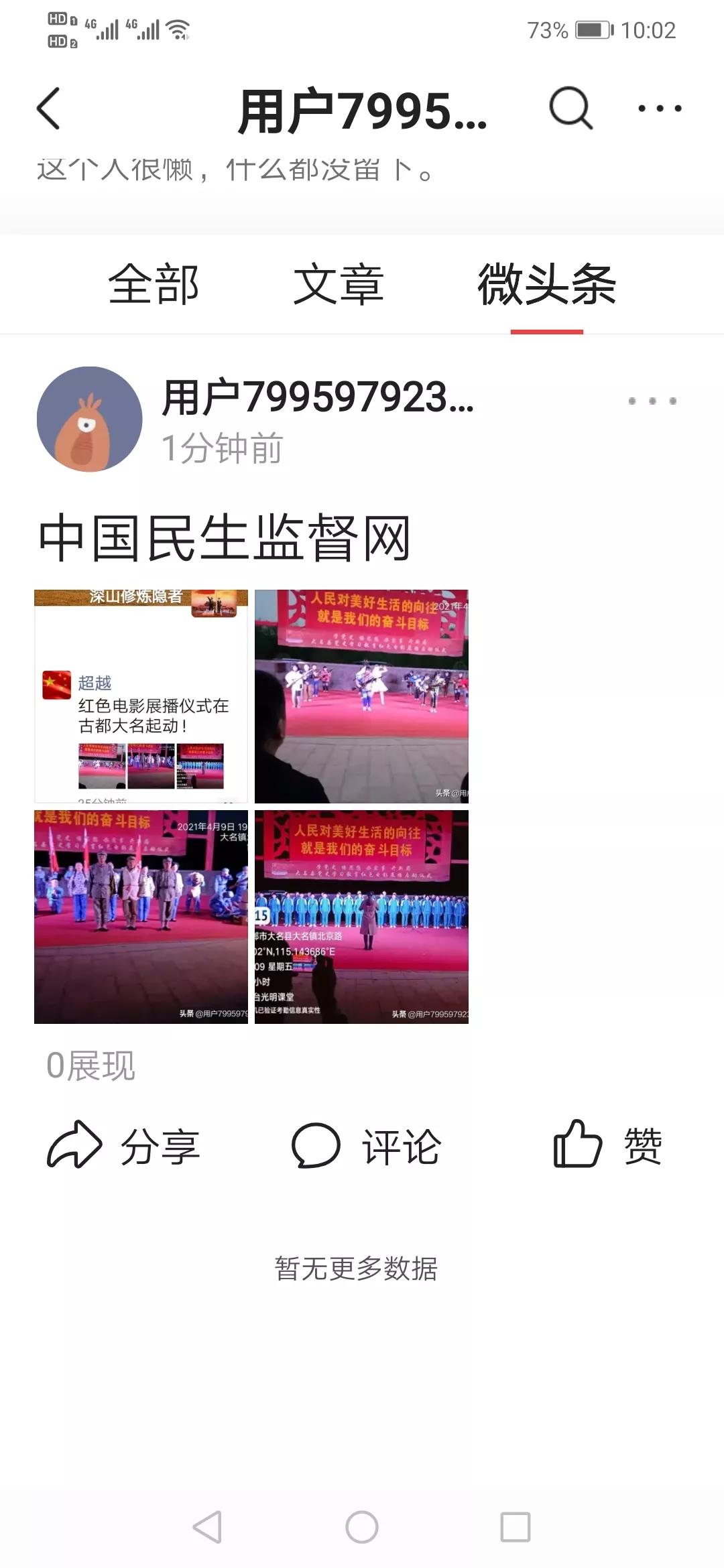Open the post's three-dot options
The width and height of the screenshot is (724, 1568).
point(652,401)
